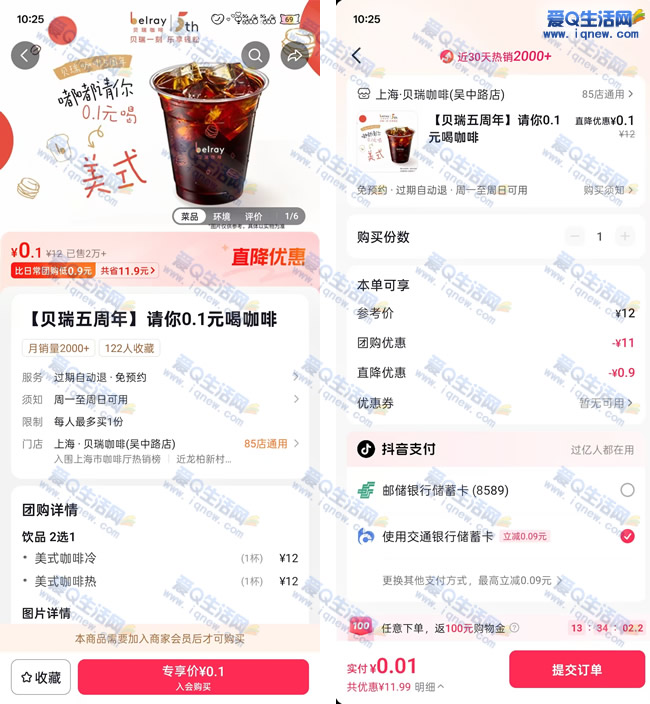Open 购买须知 purchase notes
650x704 pixels.
pos(608,190)
